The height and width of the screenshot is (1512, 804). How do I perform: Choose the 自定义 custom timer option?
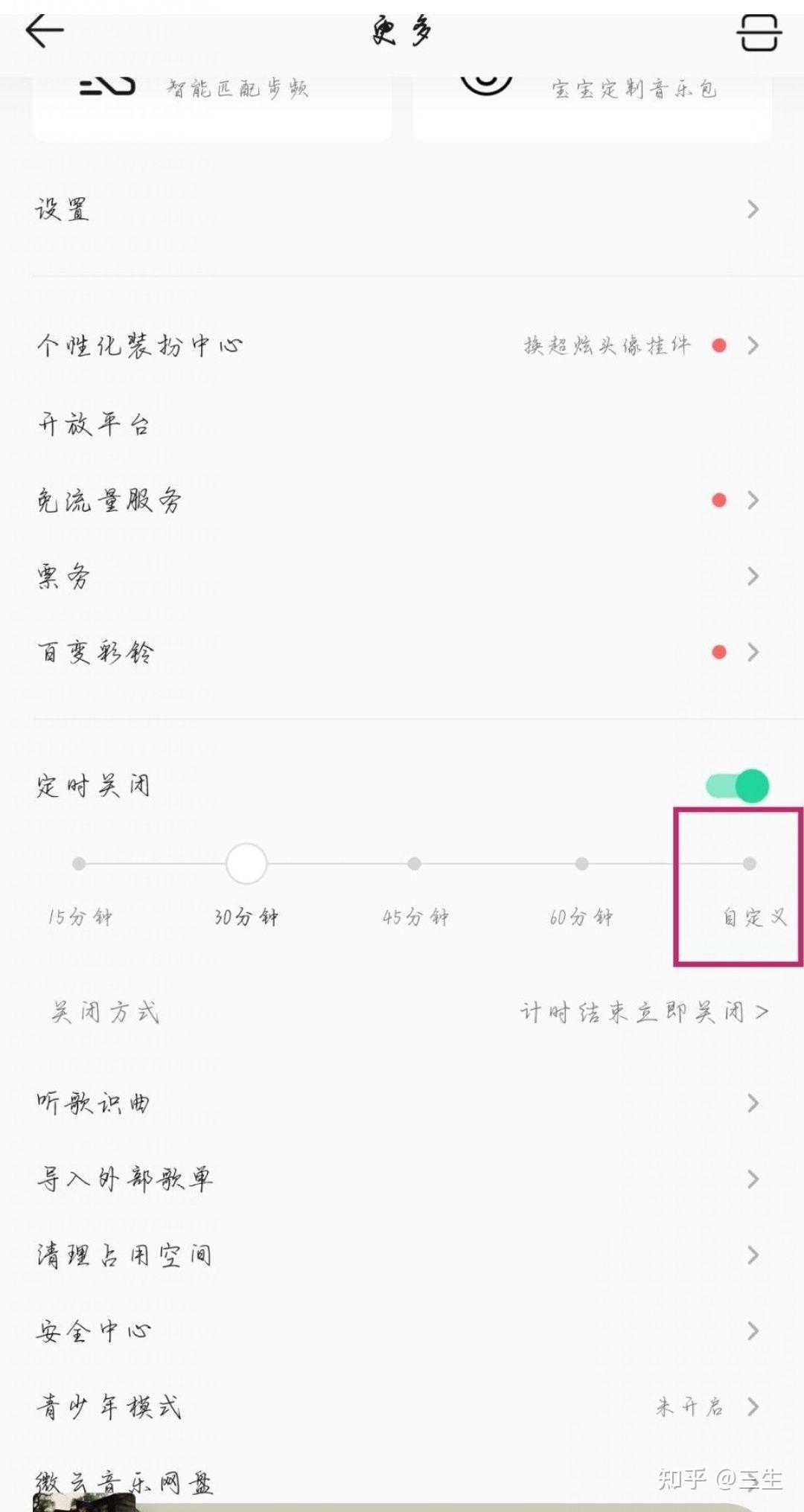point(750,889)
